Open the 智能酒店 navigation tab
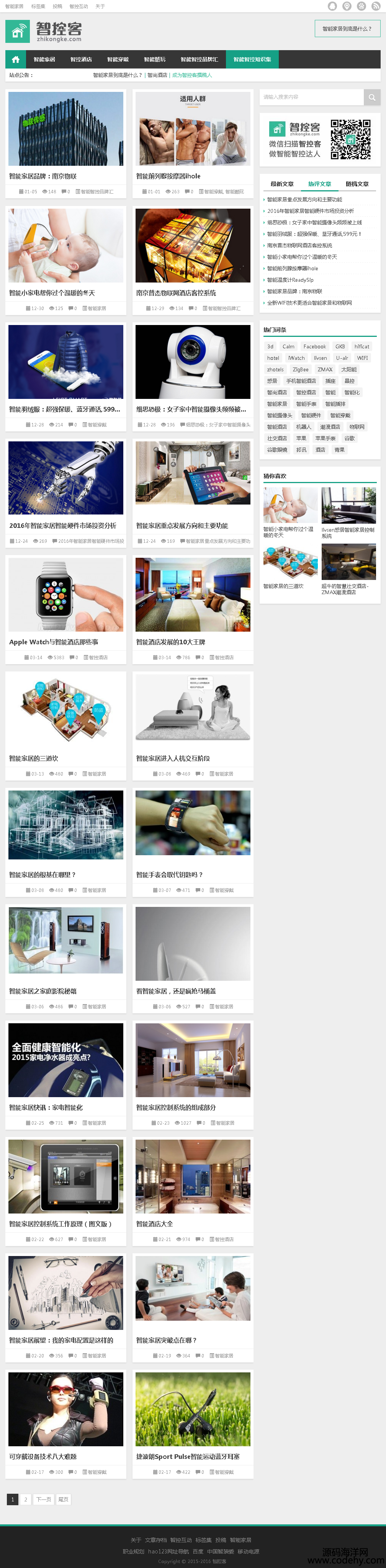Viewport: 386px width, 1568px height. [81, 59]
